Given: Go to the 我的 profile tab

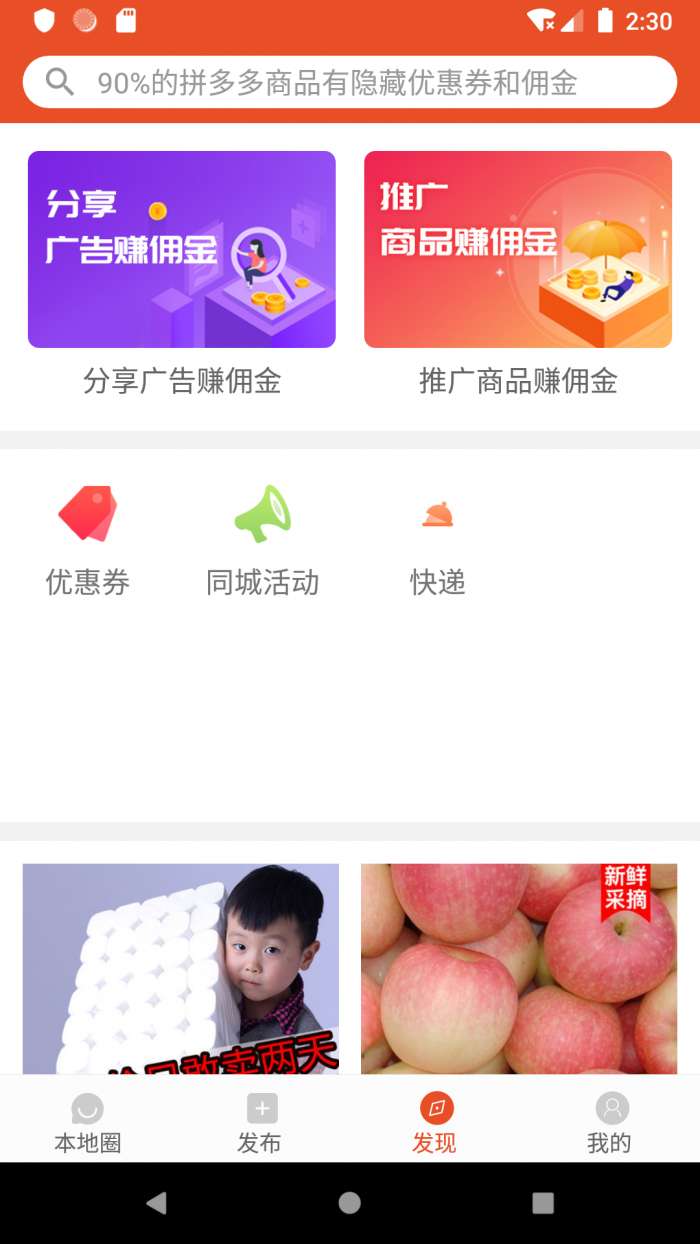Looking at the screenshot, I should click(610, 1122).
